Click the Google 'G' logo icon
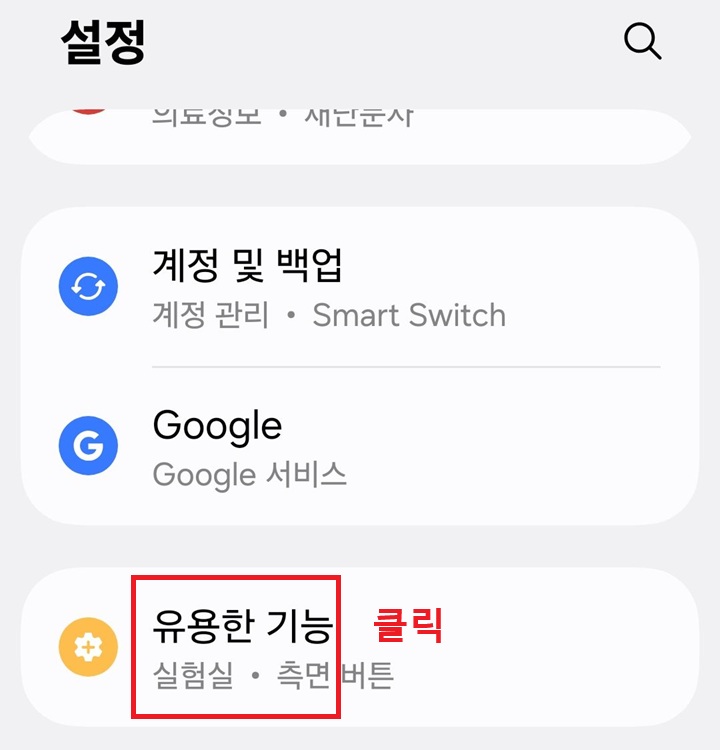 pos(88,445)
